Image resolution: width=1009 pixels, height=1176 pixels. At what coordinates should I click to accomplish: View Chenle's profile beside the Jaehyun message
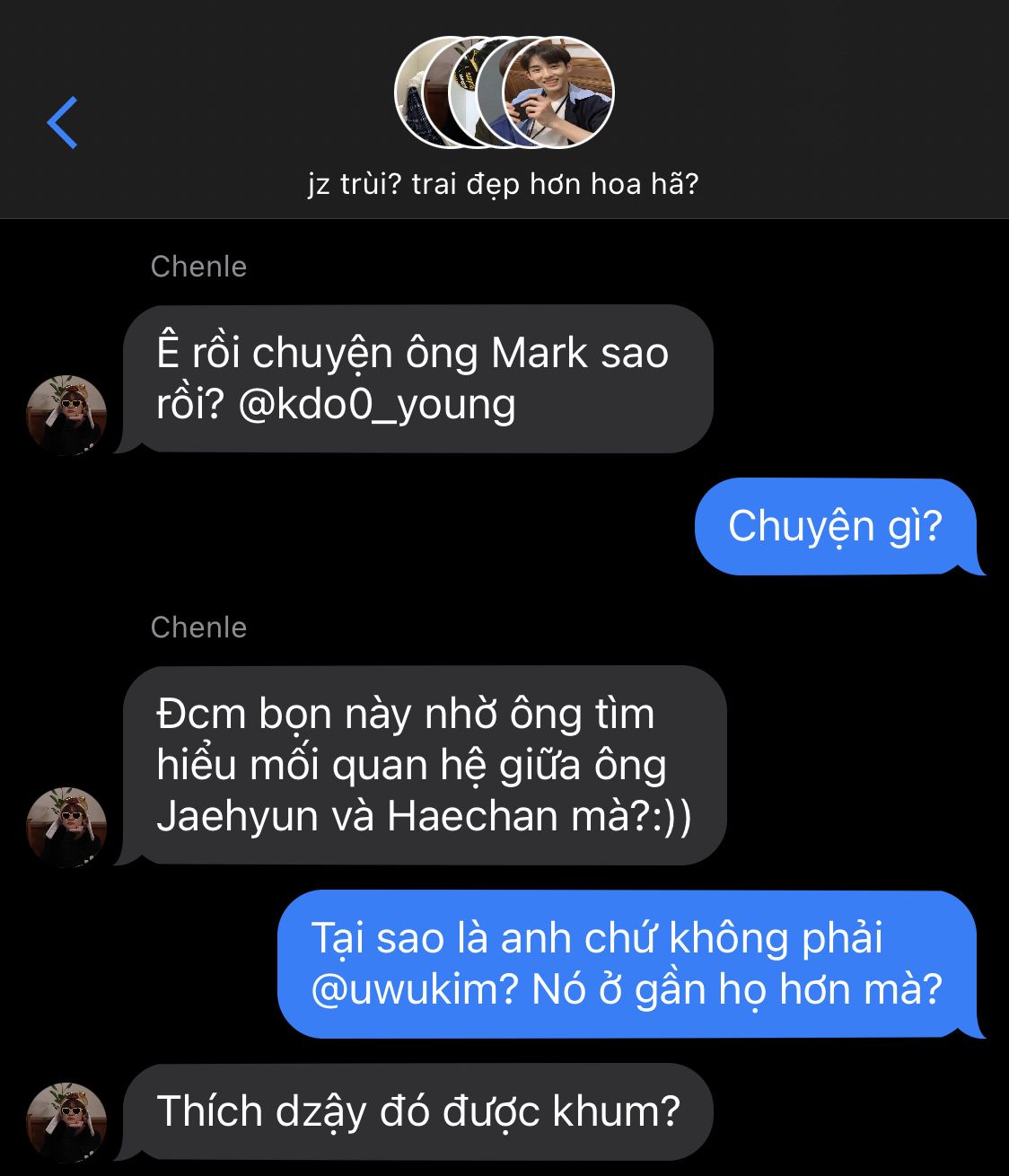[x=66, y=827]
